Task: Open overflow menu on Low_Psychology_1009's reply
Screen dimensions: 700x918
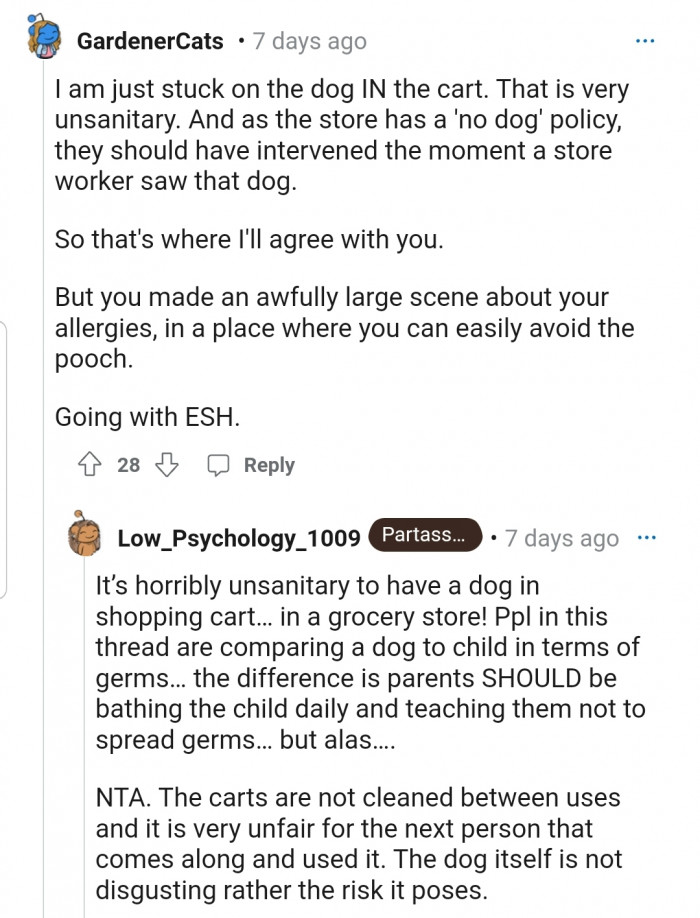Action: (646, 538)
